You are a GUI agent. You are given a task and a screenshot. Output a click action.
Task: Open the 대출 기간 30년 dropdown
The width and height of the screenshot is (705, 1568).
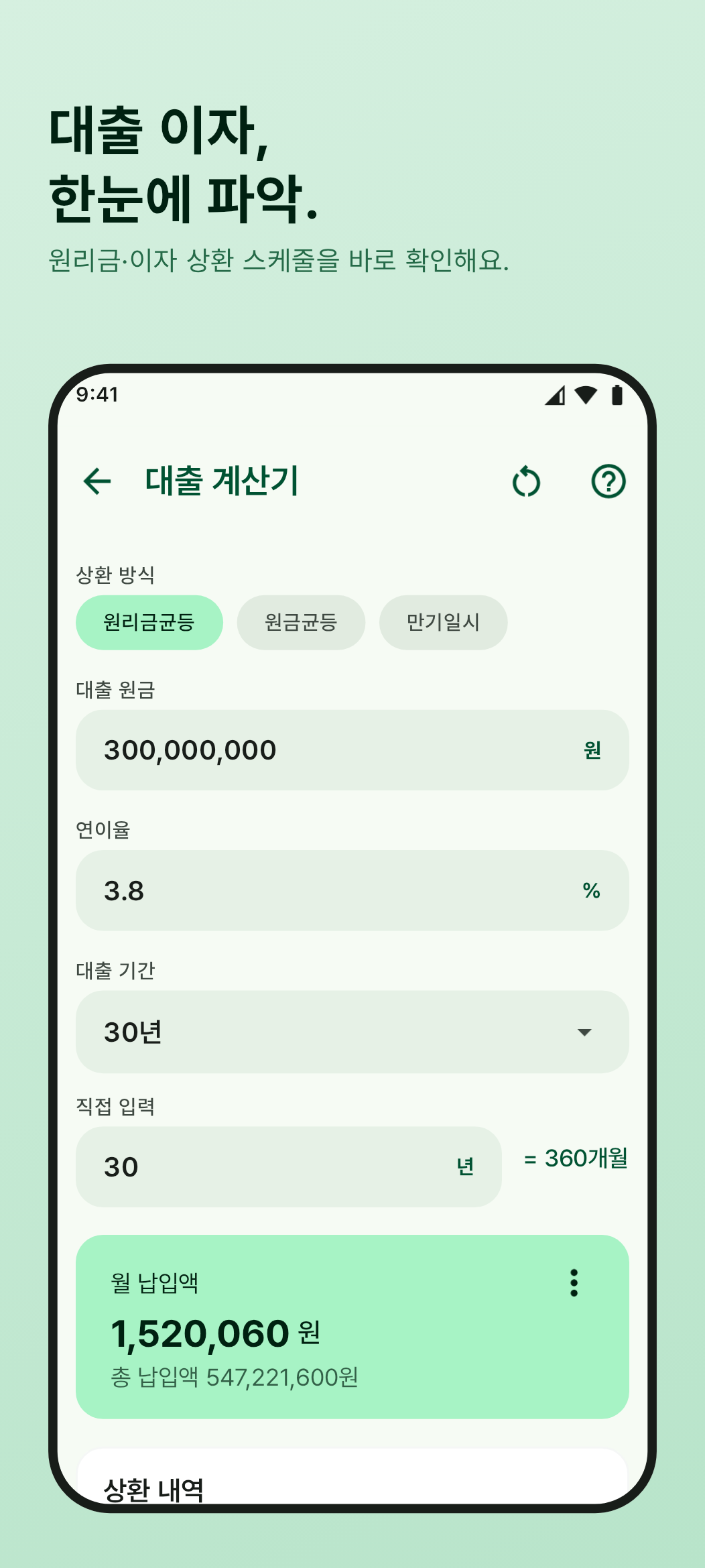[352, 1031]
